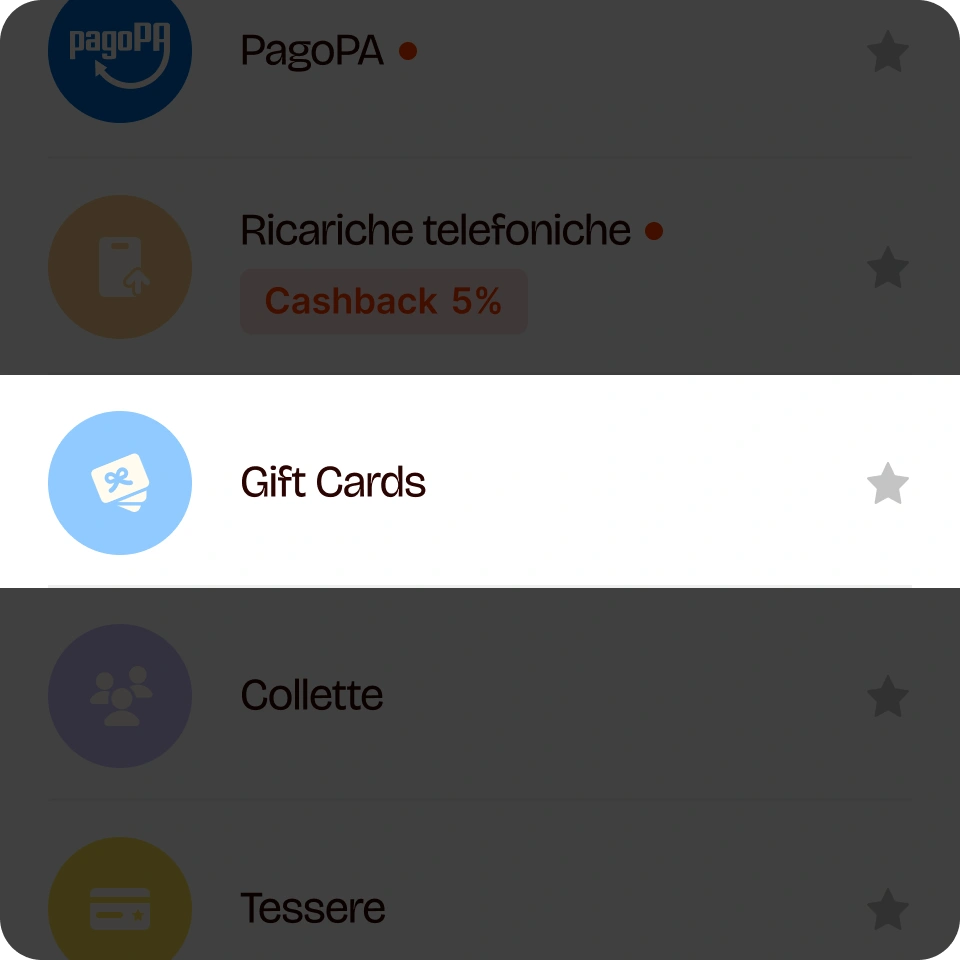This screenshot has width=960, height=960.
Task: Tap the star next to Tessere
Action: click(x=887, y=910)
